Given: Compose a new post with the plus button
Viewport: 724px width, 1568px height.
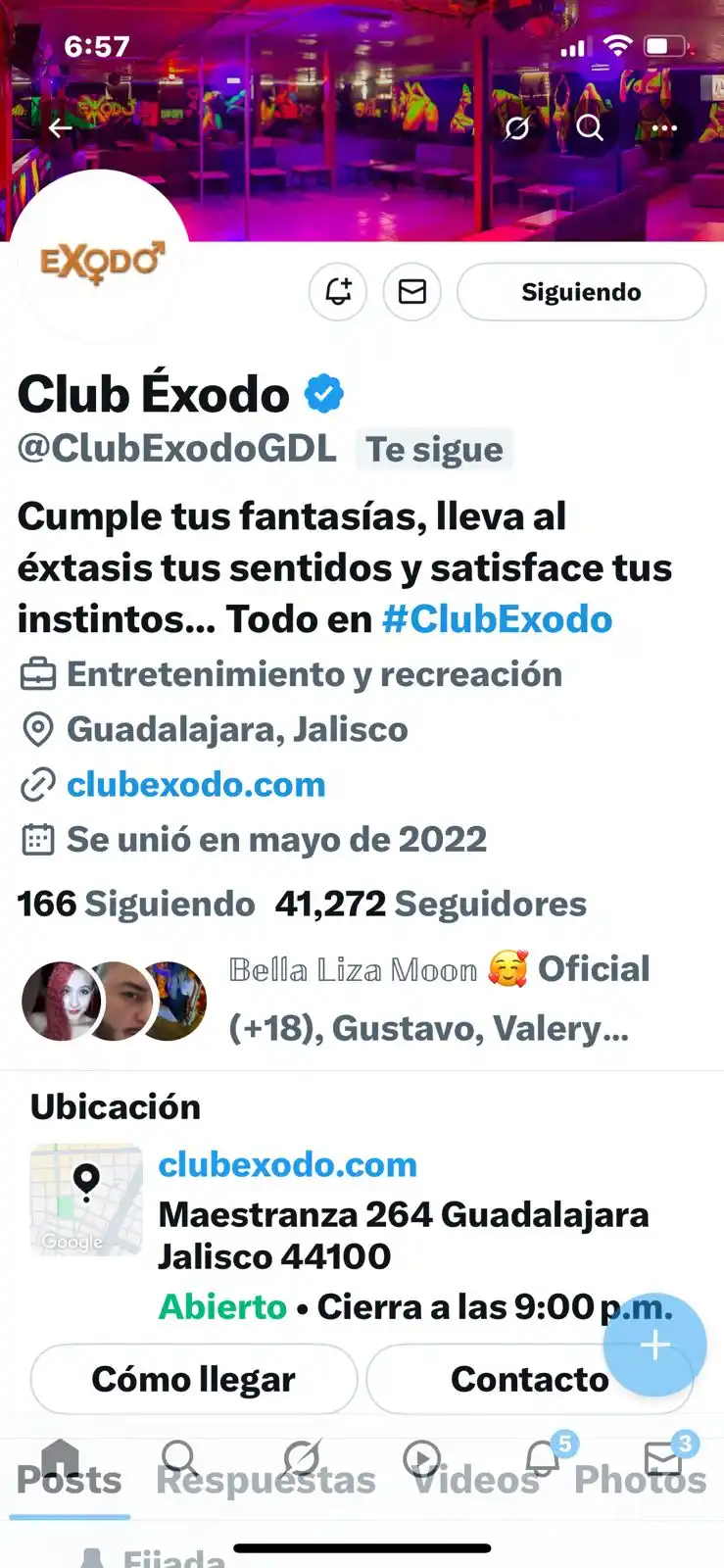Looking at the screenshot, I should (x=654, y=1345).
